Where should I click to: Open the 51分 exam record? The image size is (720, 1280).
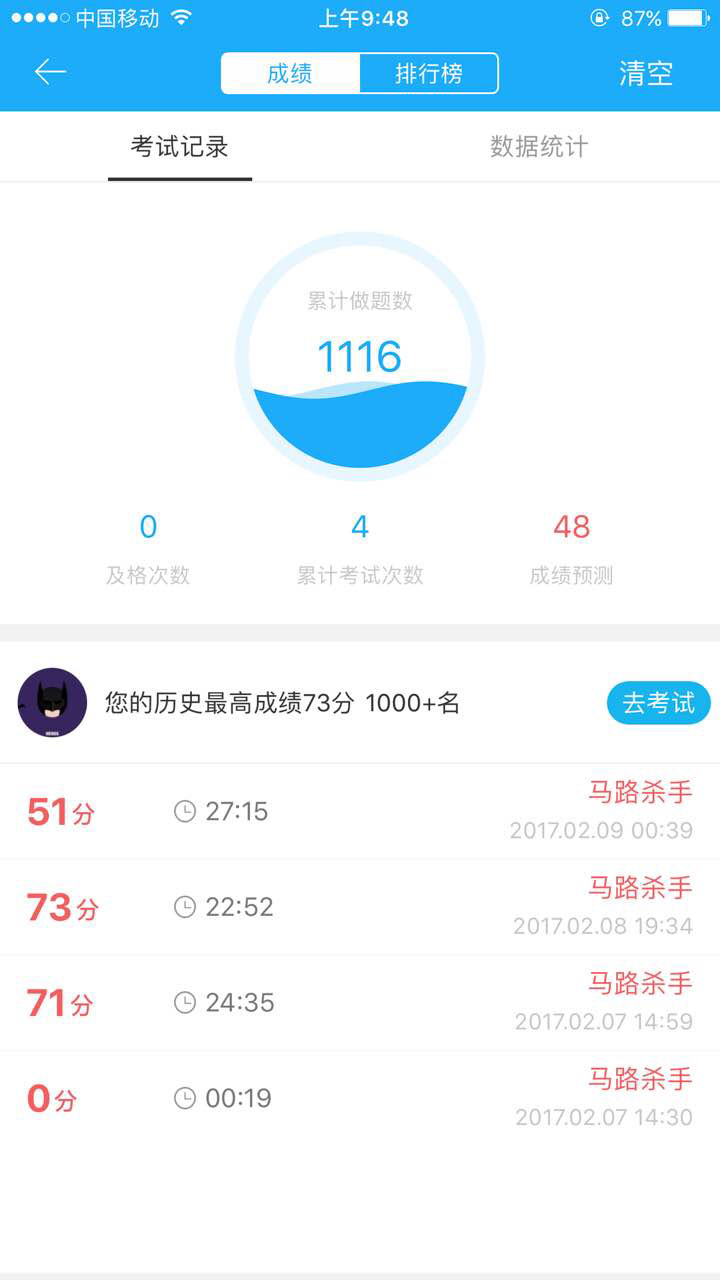pos(360,811)
